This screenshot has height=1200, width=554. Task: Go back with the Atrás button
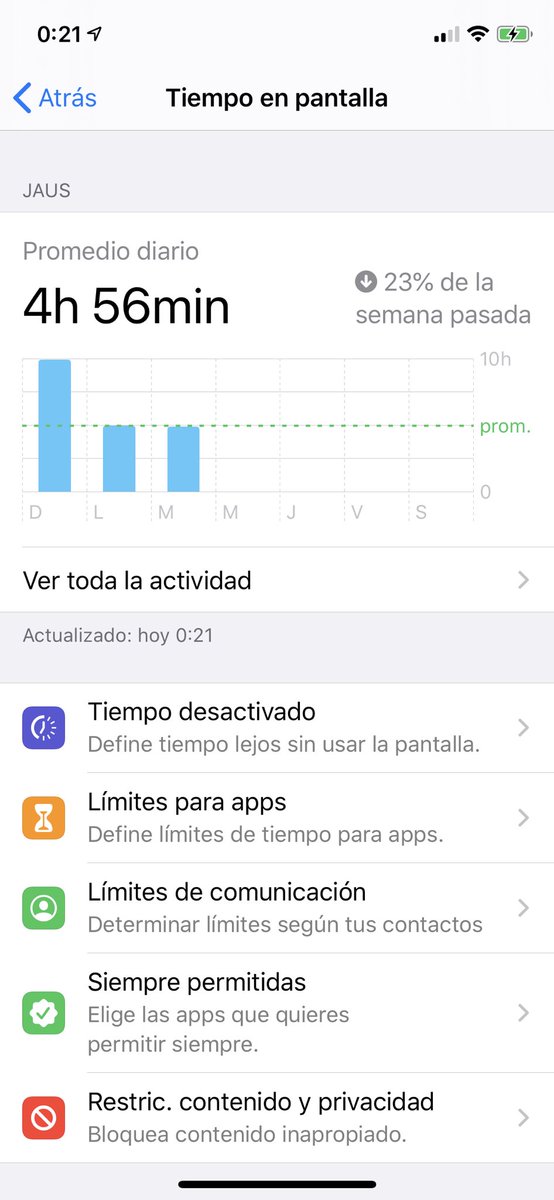(x=55, y=98)
